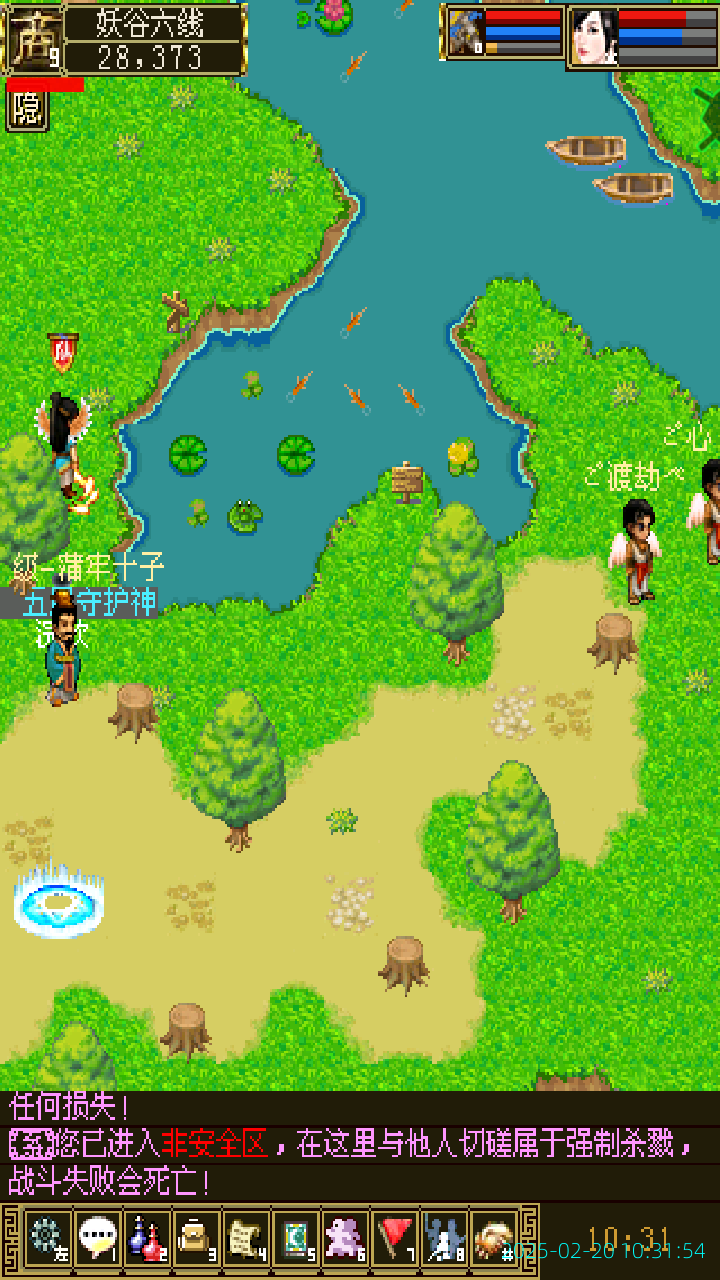Tap the red flag shortcut
This screenshot has height=1280, width=720.
point(395,1237)
